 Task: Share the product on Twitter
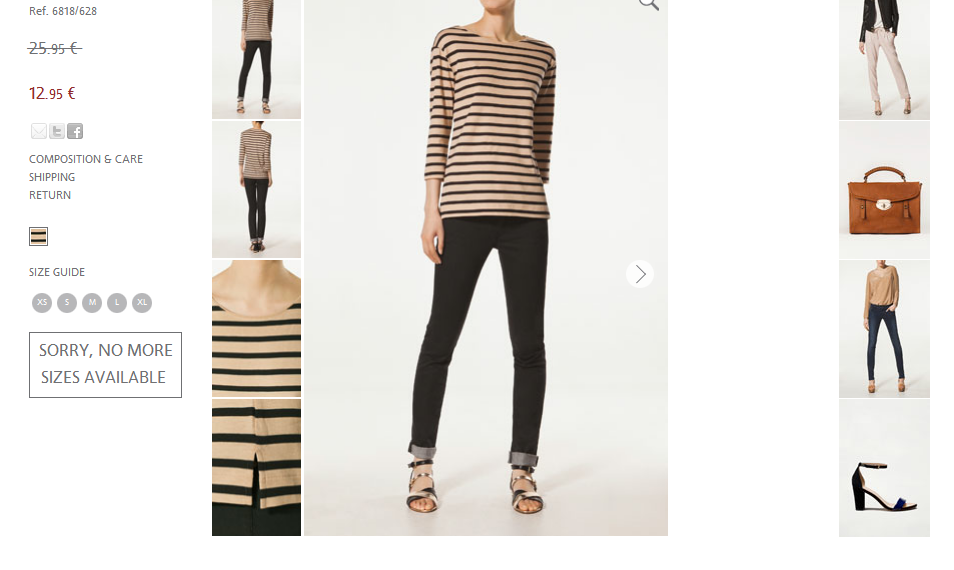tap(57, 131)
